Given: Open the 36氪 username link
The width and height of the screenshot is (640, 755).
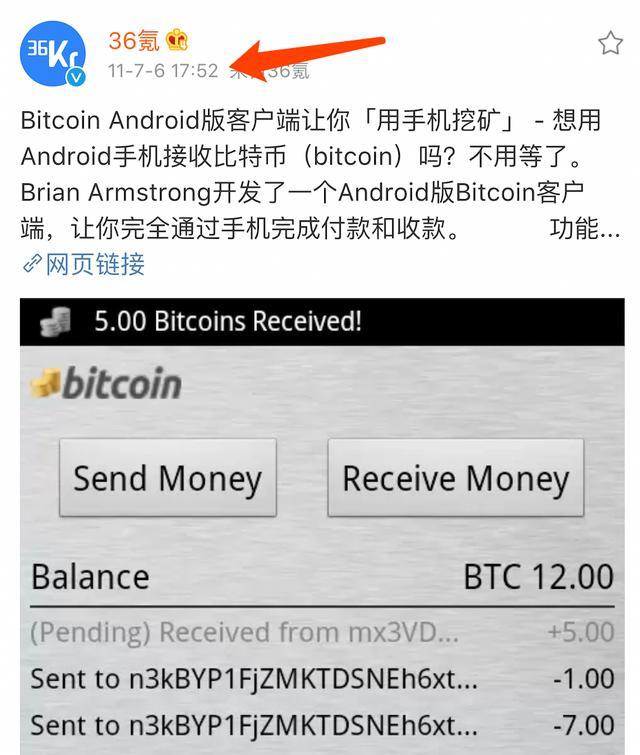Looking at the screenshot, I should [134, 40].
